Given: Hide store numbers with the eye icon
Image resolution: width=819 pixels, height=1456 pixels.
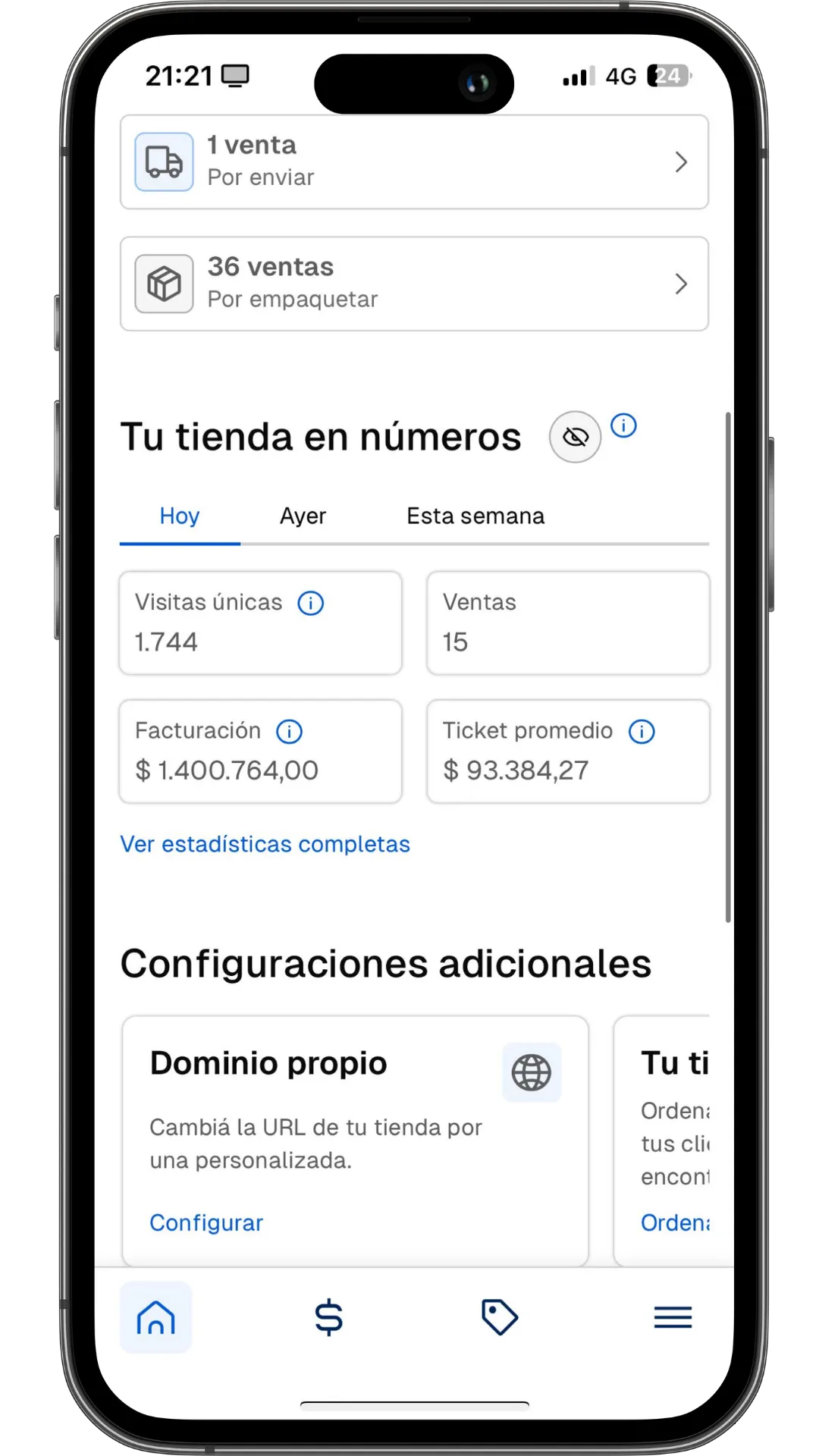Looking at the screenshot, I should click(x=575, y=437).
